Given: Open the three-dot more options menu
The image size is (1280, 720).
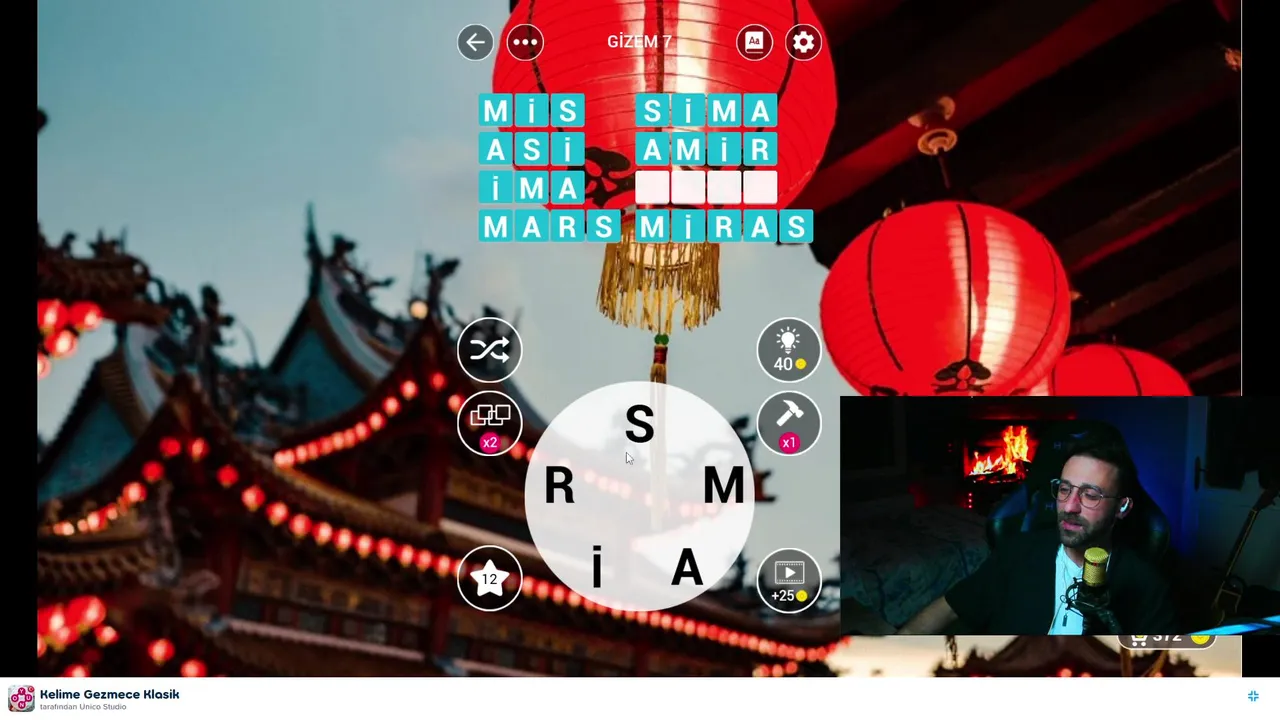Looking at the screenshot, I should (x=525, y=42).
